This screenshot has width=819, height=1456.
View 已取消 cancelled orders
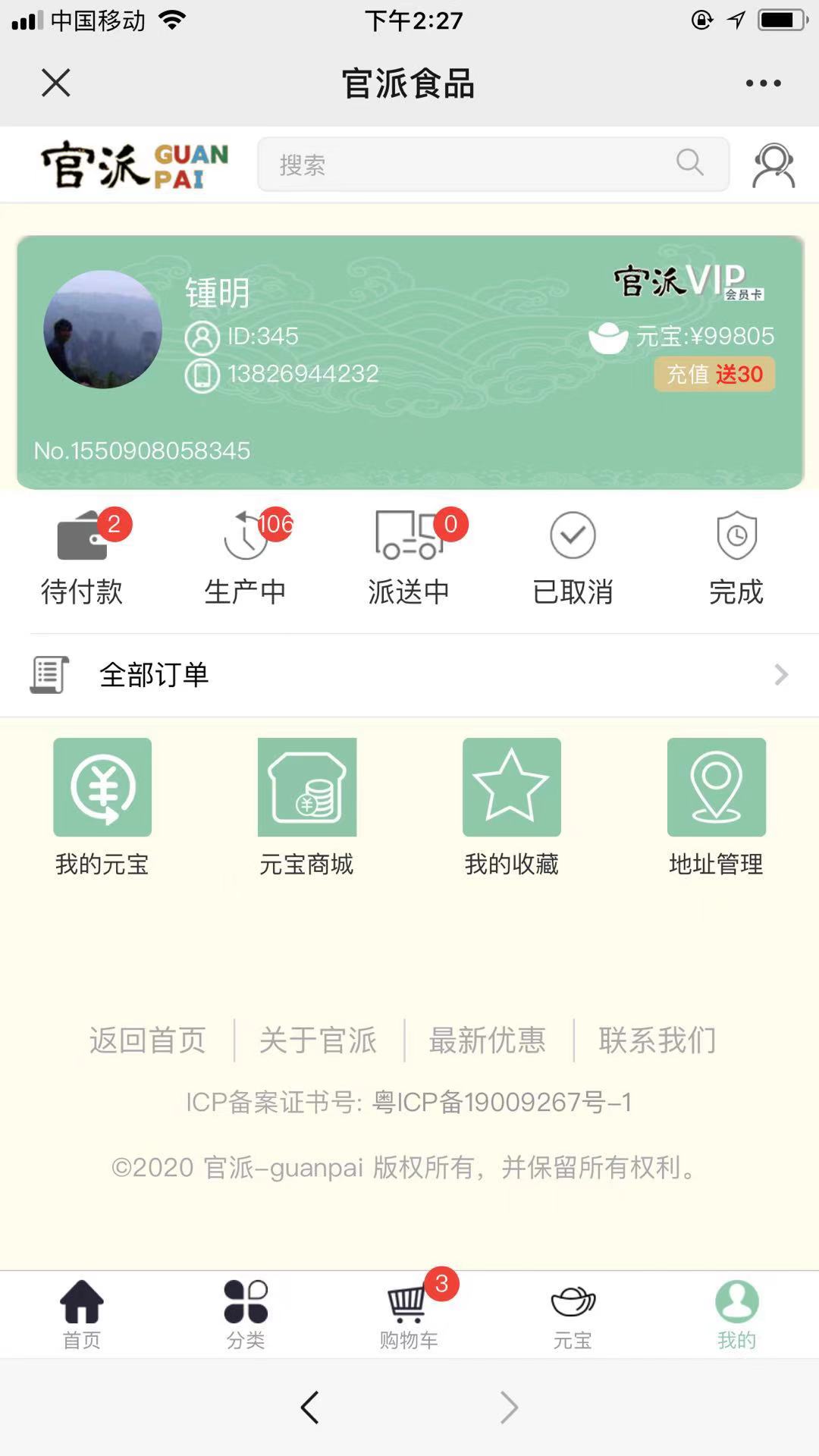[x=573, y=557]
